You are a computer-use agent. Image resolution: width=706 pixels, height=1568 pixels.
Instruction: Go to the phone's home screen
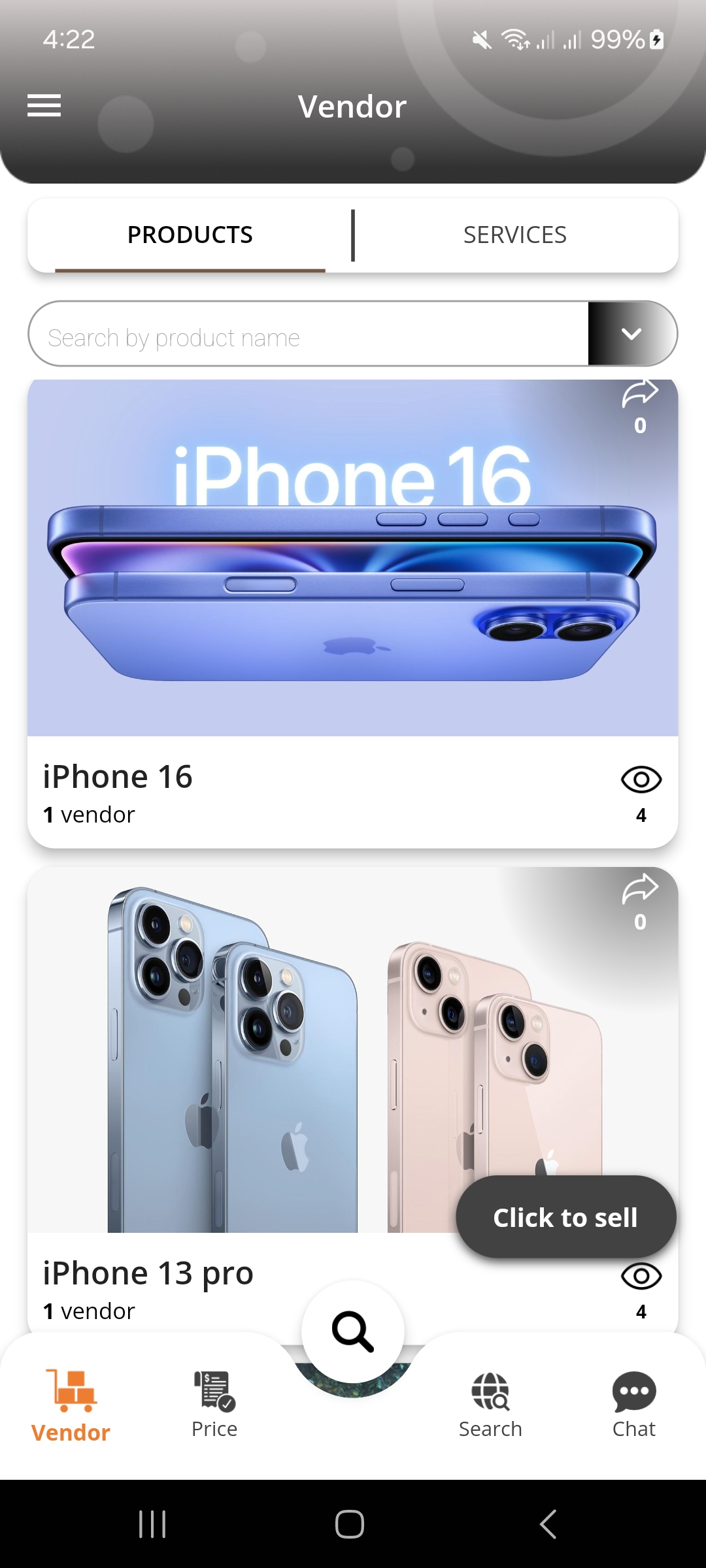350,1524
